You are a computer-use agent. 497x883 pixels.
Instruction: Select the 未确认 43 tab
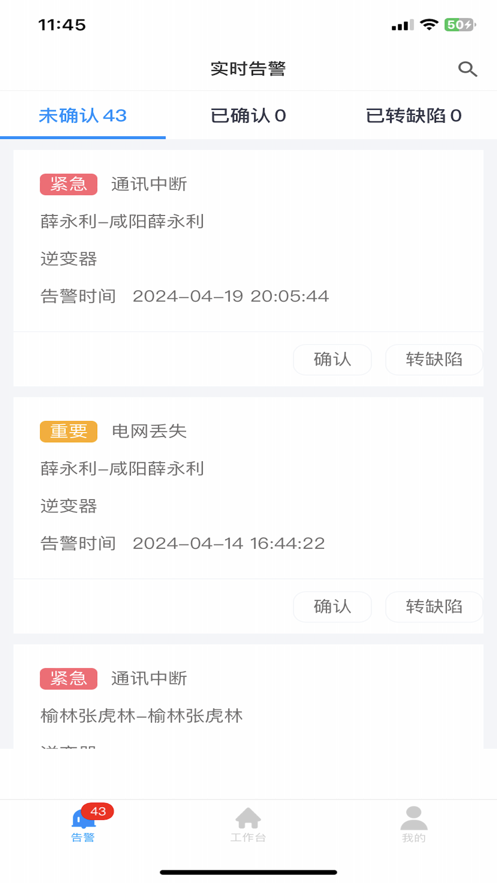(83, 115)
